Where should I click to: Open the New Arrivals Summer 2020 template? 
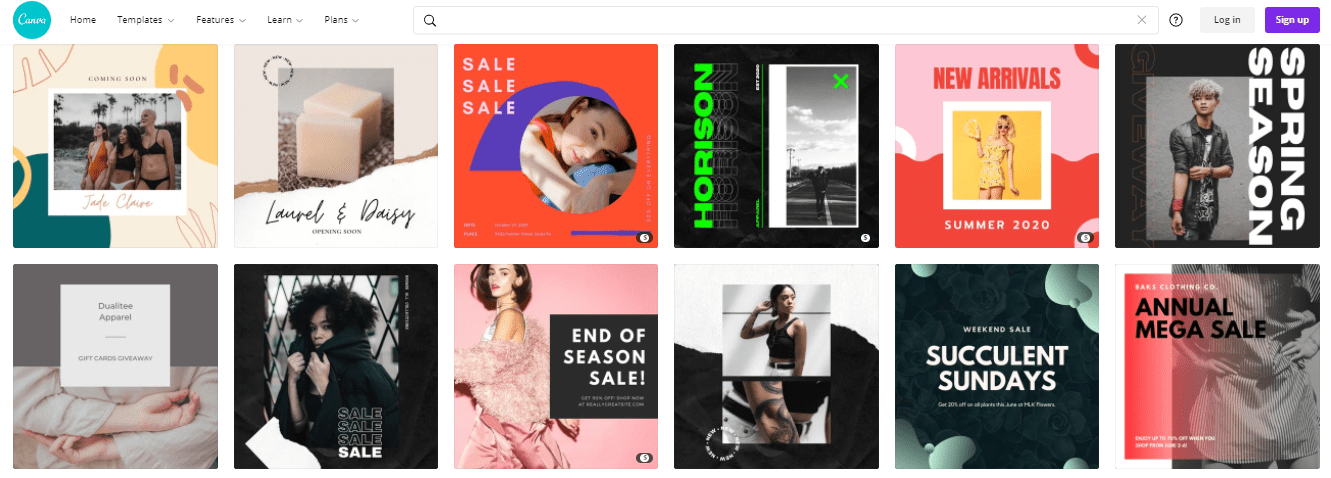[996, 146]
